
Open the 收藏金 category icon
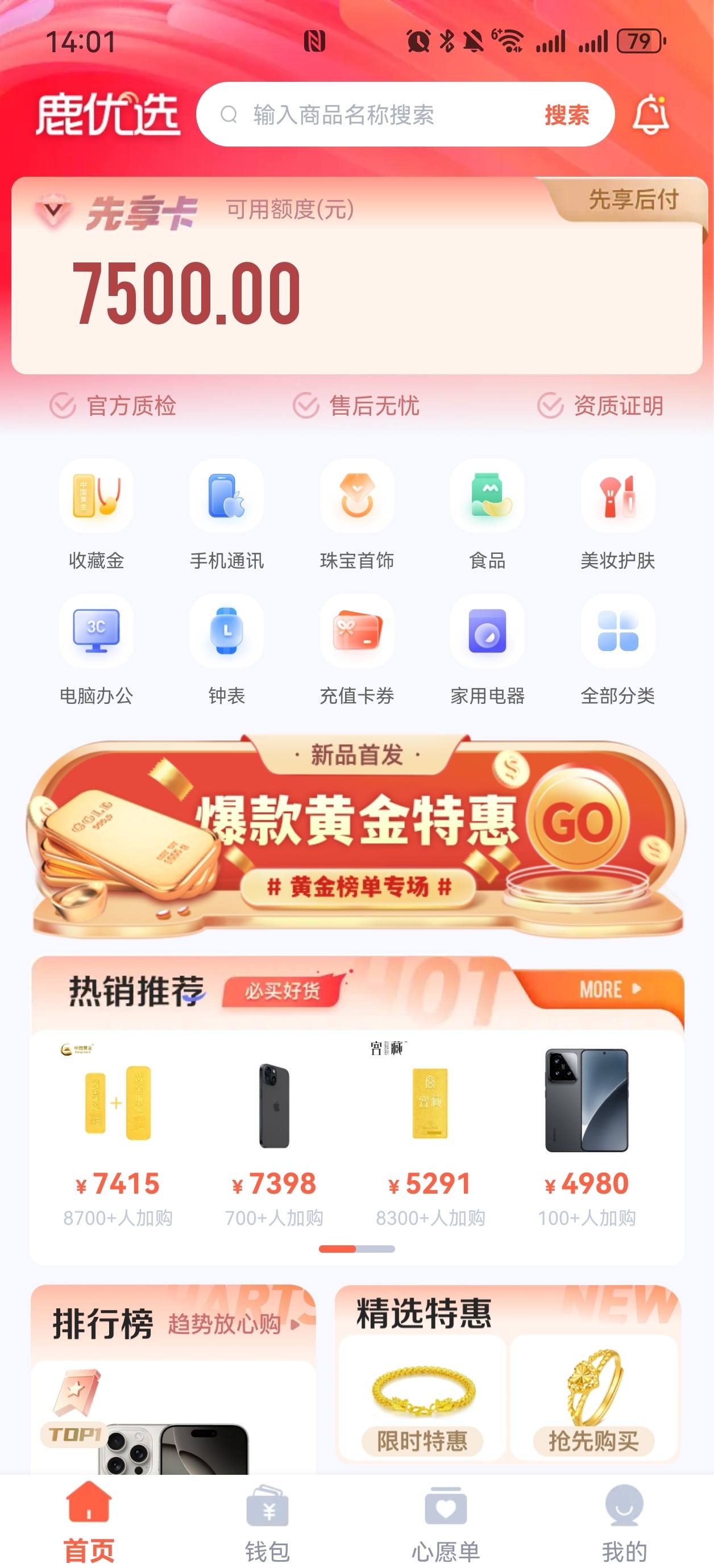tap(97, 496)
